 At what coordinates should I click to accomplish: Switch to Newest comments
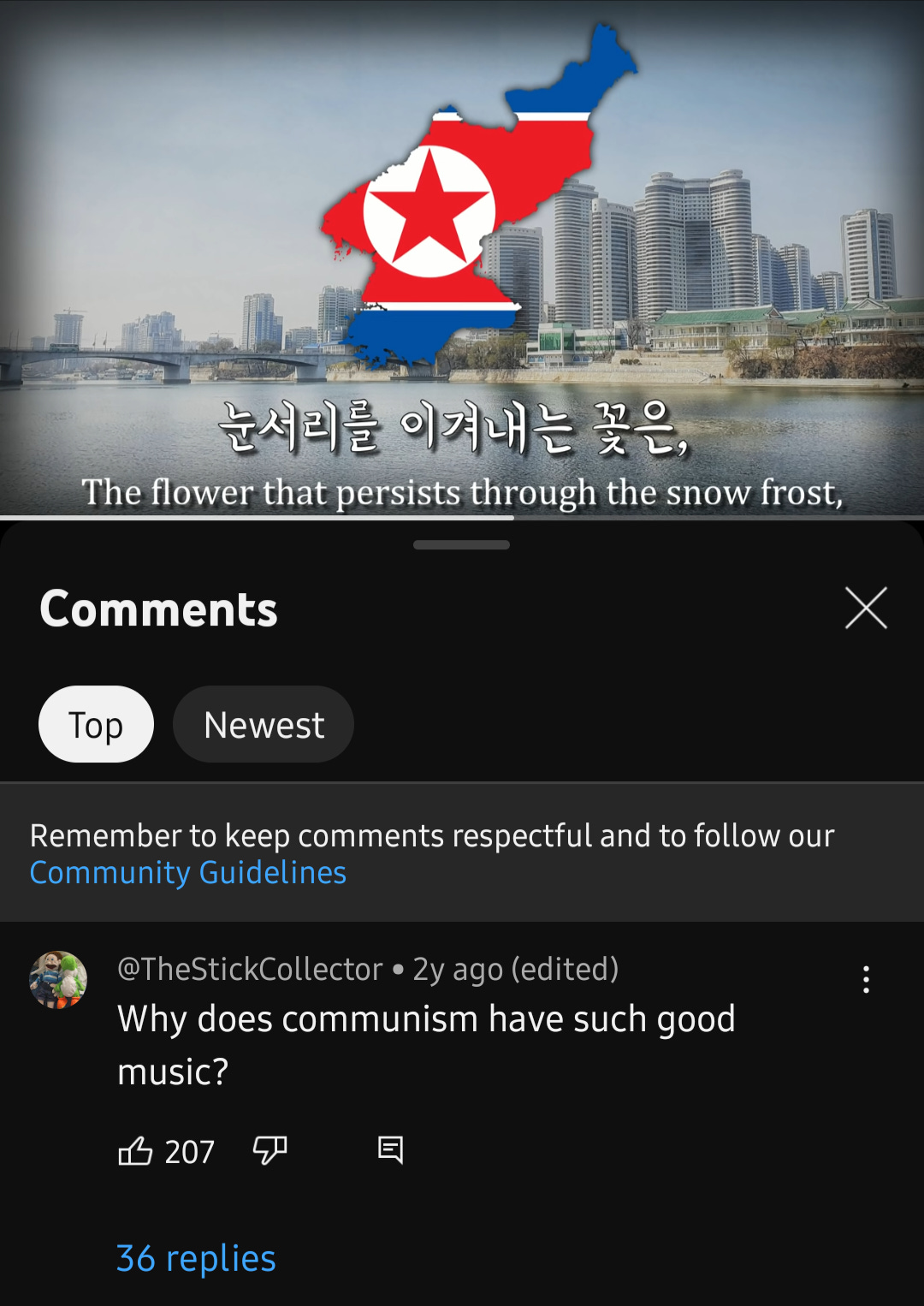[264, 725]
